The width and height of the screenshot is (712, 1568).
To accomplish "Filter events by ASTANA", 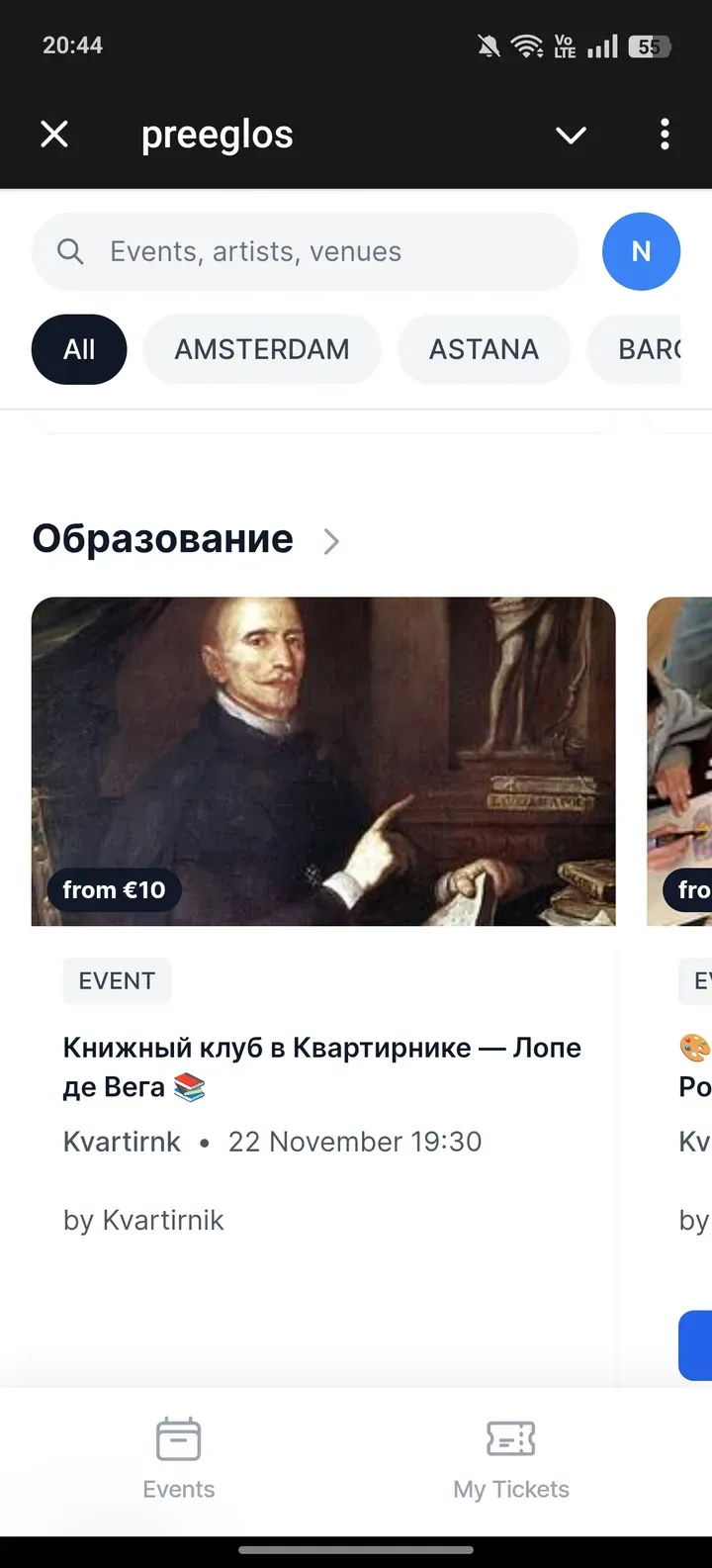I will (484, 349).
